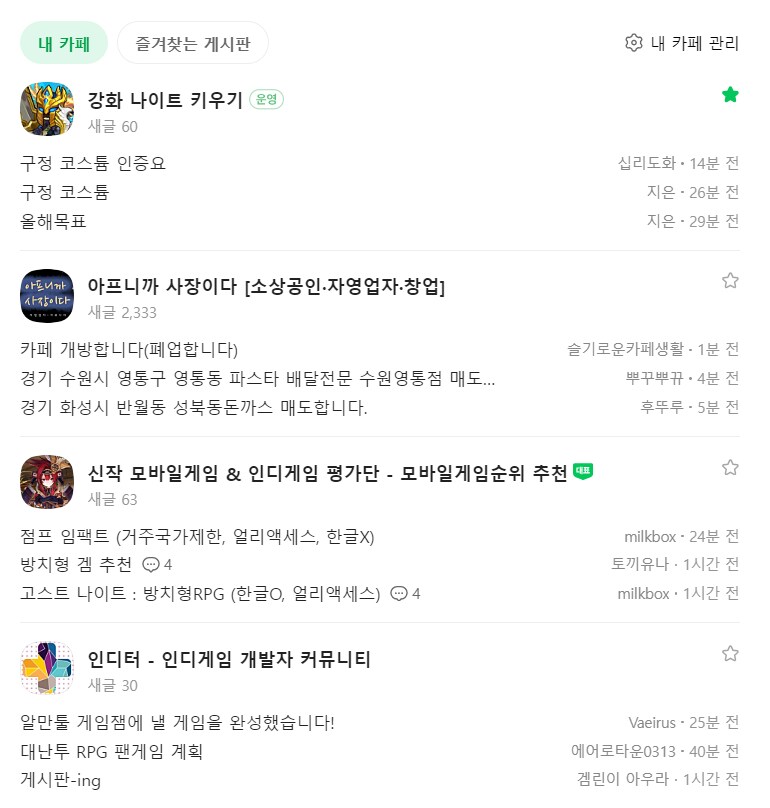Screen dimensions: 770x808
Task: Open comments on 고스트 나이트 post
Action: pyautogui.click(x=399, y=593)
